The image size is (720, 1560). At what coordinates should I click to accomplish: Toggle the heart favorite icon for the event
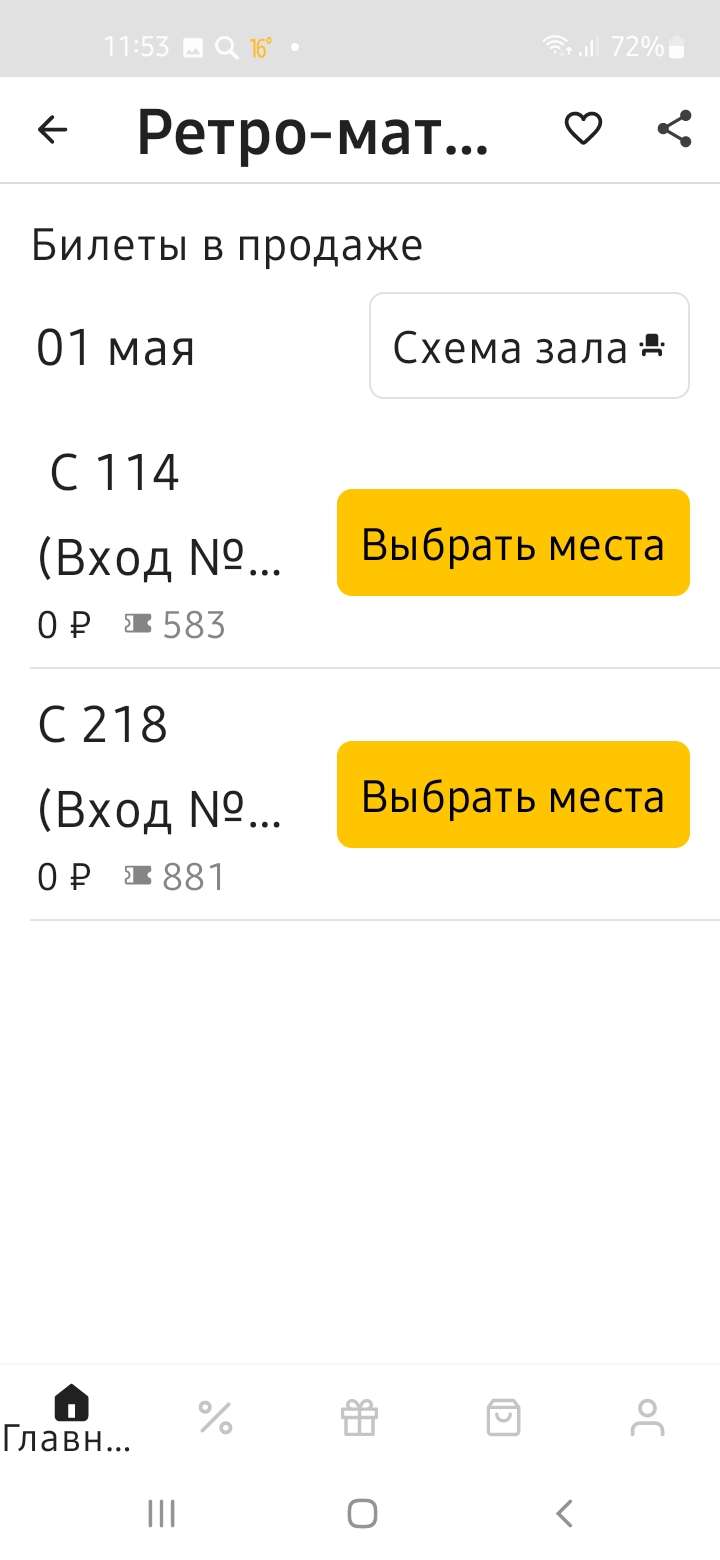click(583, 128)
